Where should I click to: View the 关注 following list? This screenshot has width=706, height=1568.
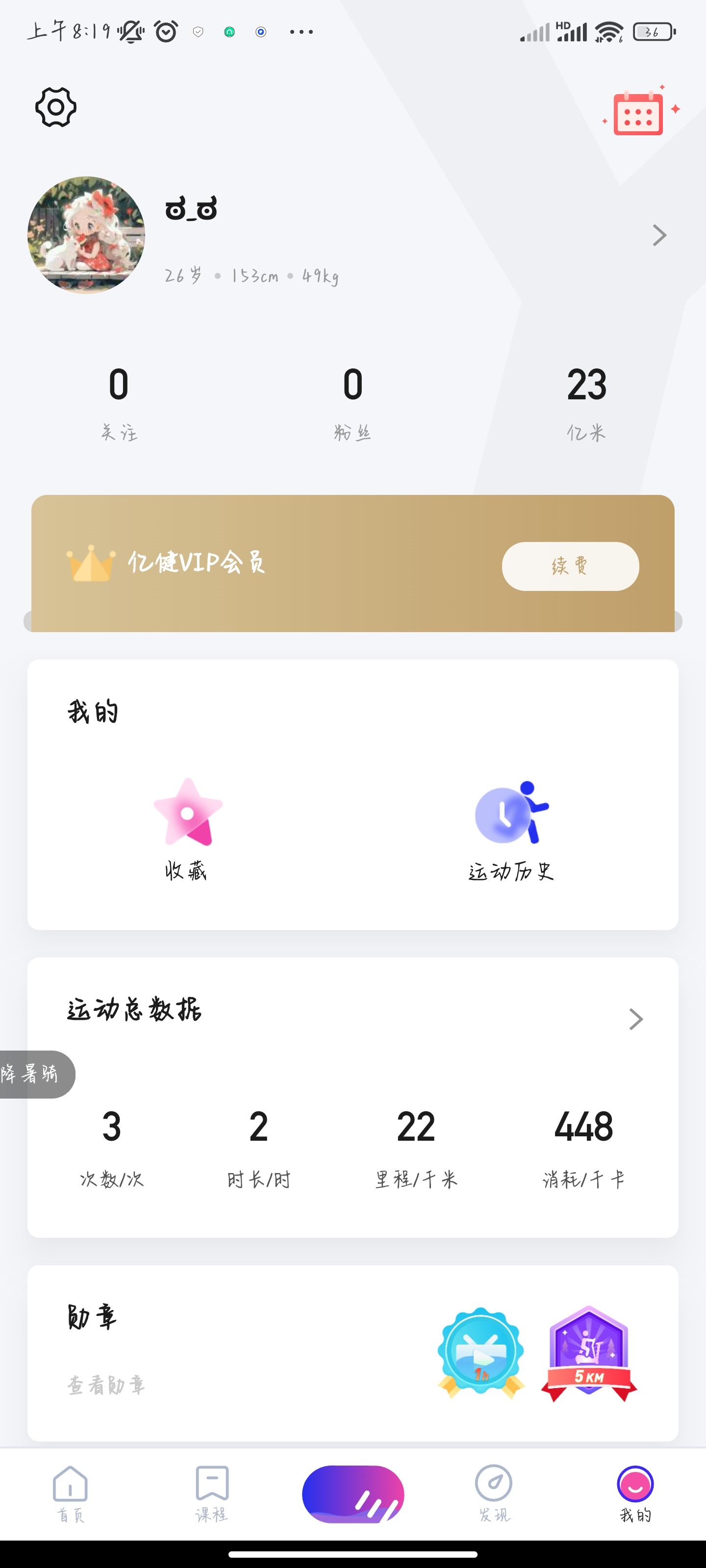coord(119,400)
